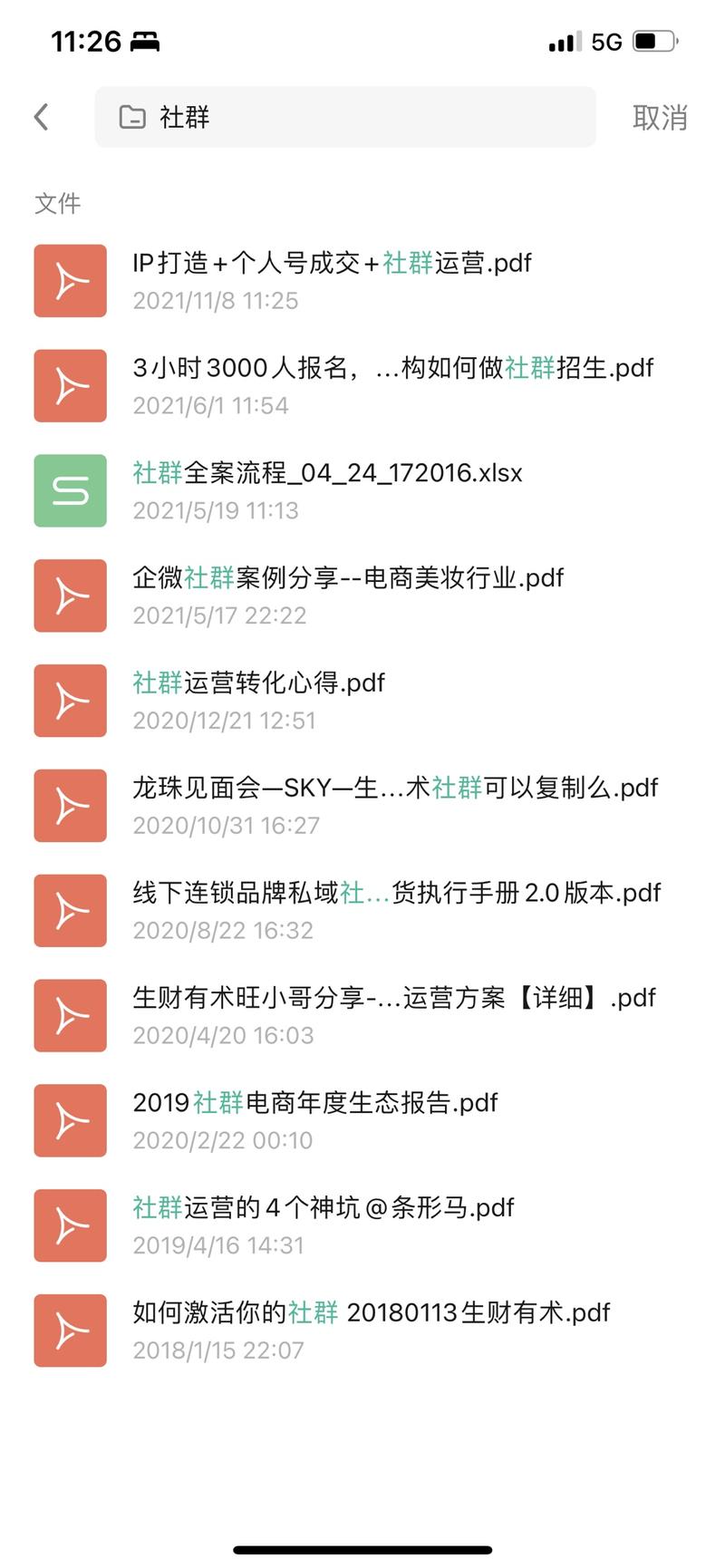
Task: Select the PDF icon for 2019社群电商年度生态报告
Action: tap(70, 1119)
